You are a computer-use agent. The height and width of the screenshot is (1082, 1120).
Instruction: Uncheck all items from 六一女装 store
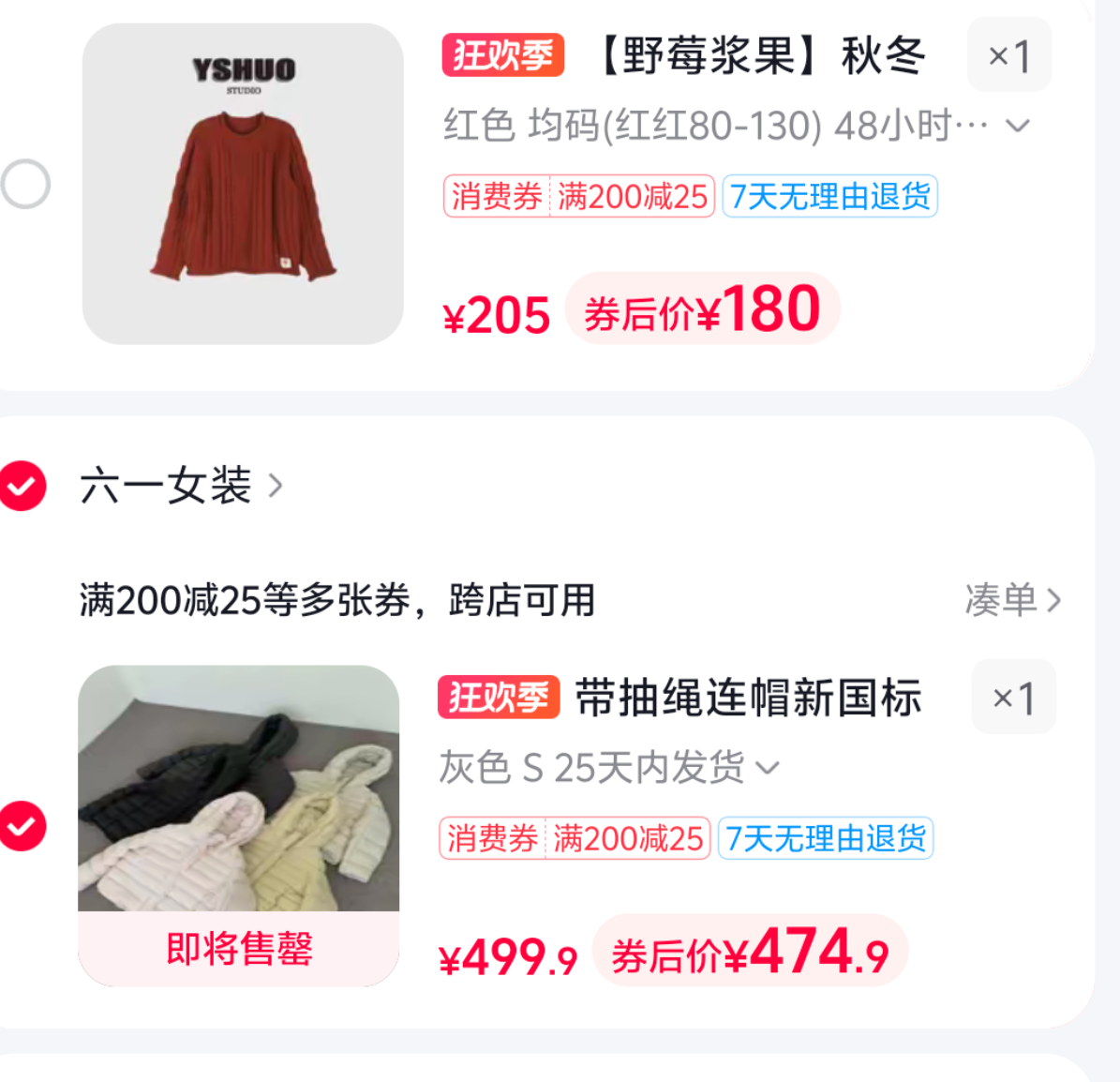tap(23, 486)
